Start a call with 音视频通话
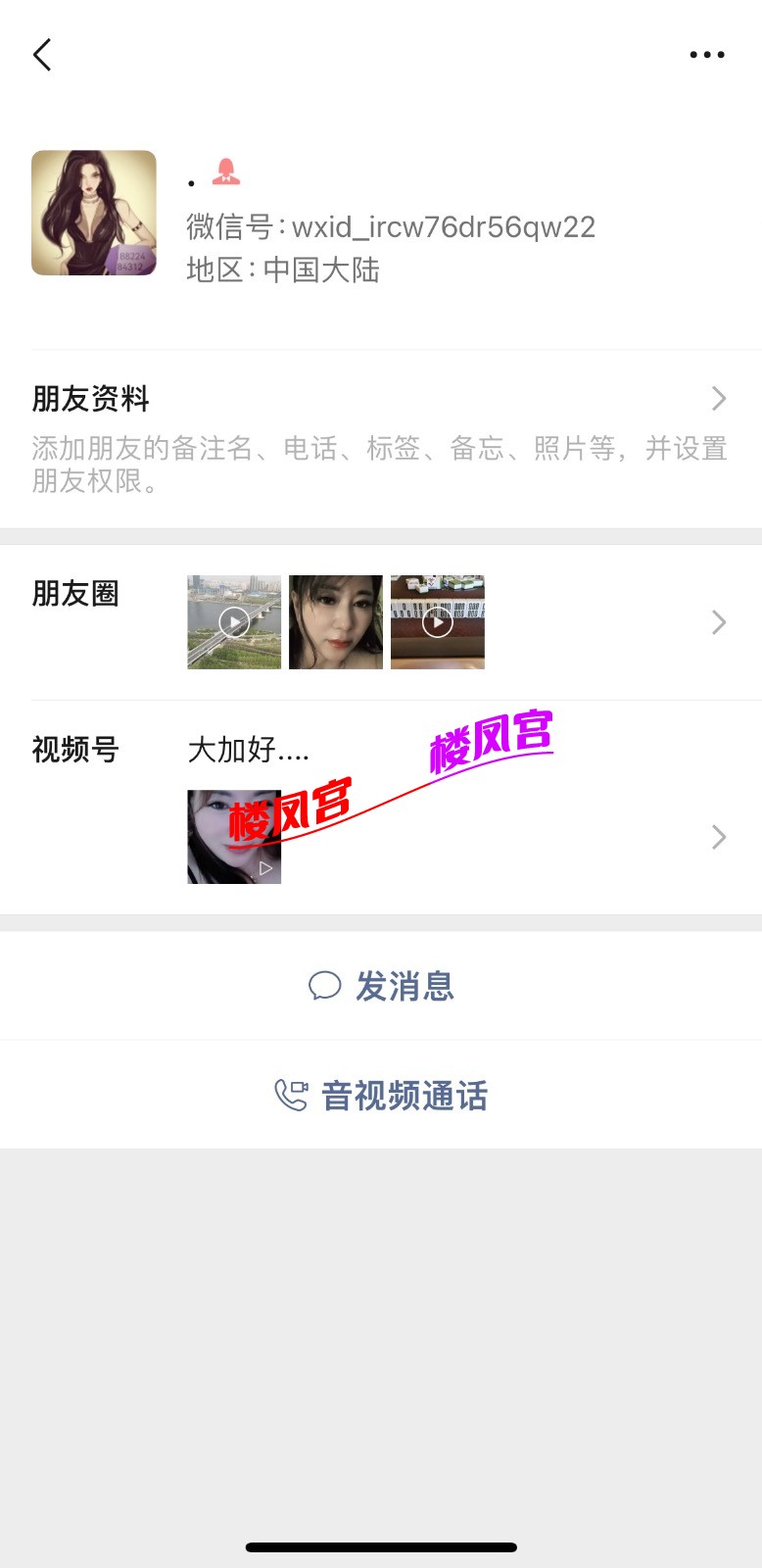This screenshot has width=762, height=1568. click(x=381, y=1096)
